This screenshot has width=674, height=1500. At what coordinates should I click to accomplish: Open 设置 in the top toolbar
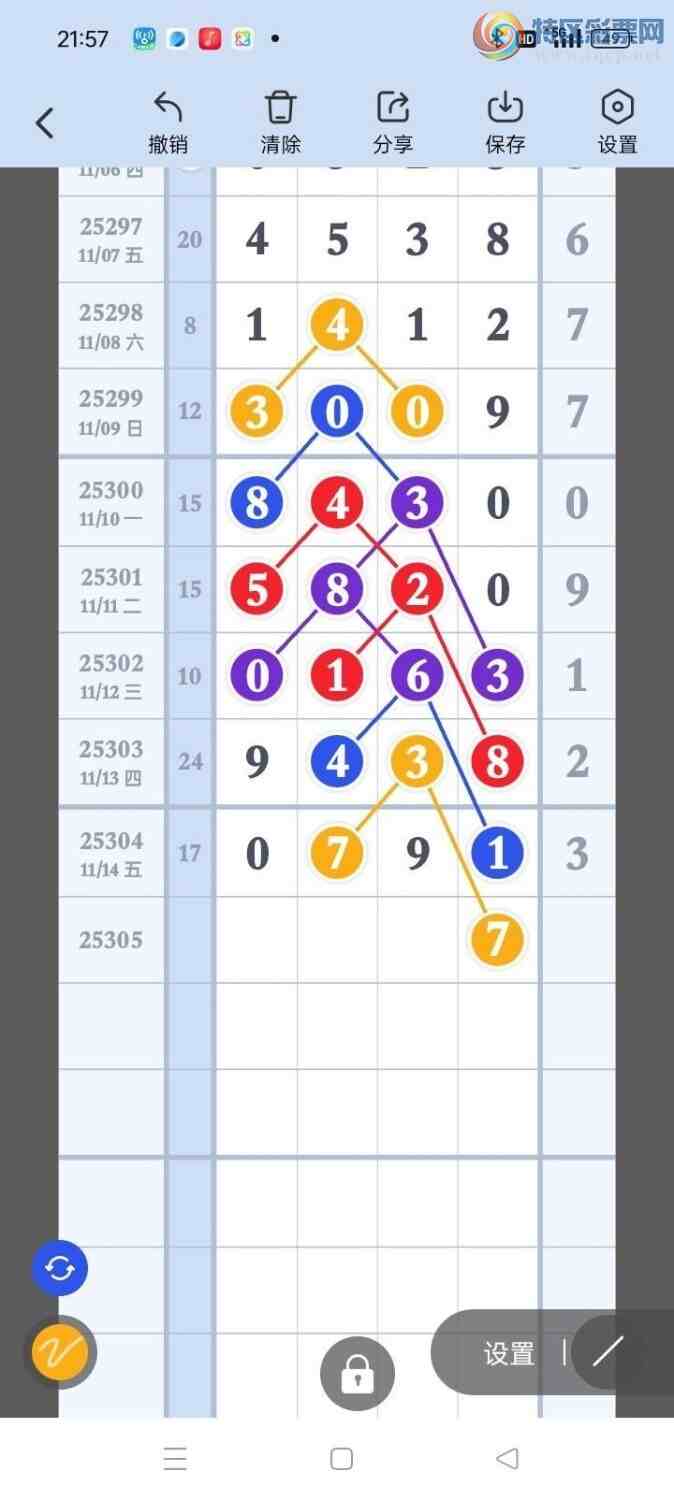point(617,123)
